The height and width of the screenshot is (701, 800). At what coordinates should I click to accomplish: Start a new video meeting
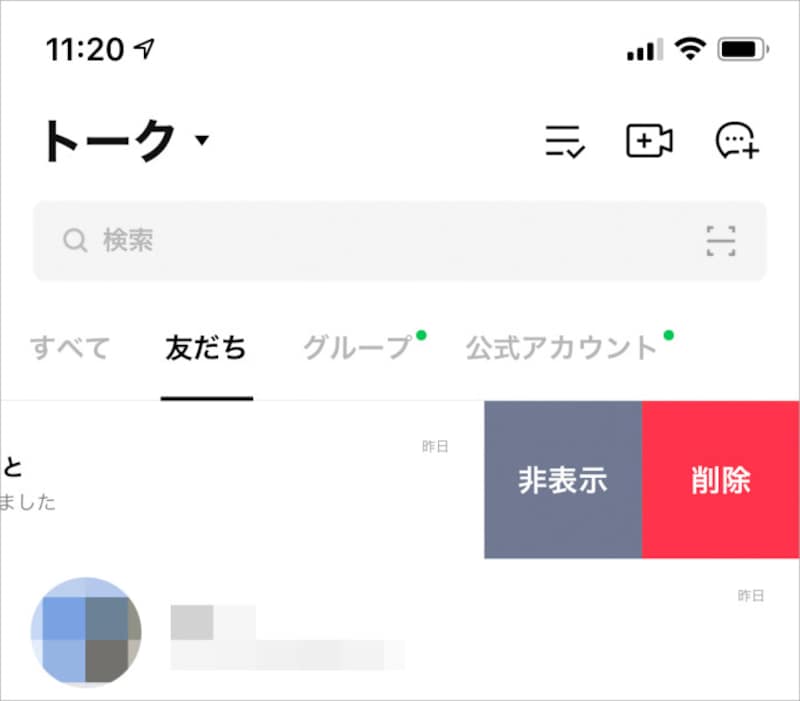[x=650, y=141]
